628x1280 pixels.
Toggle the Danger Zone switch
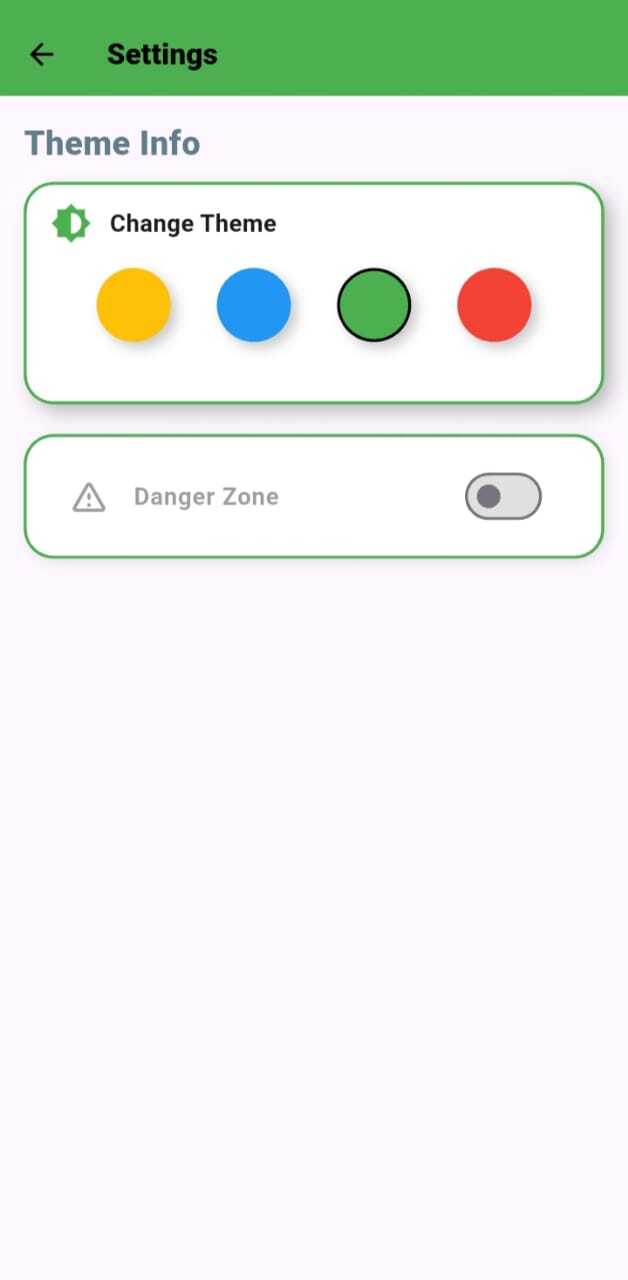pos(503,496)
